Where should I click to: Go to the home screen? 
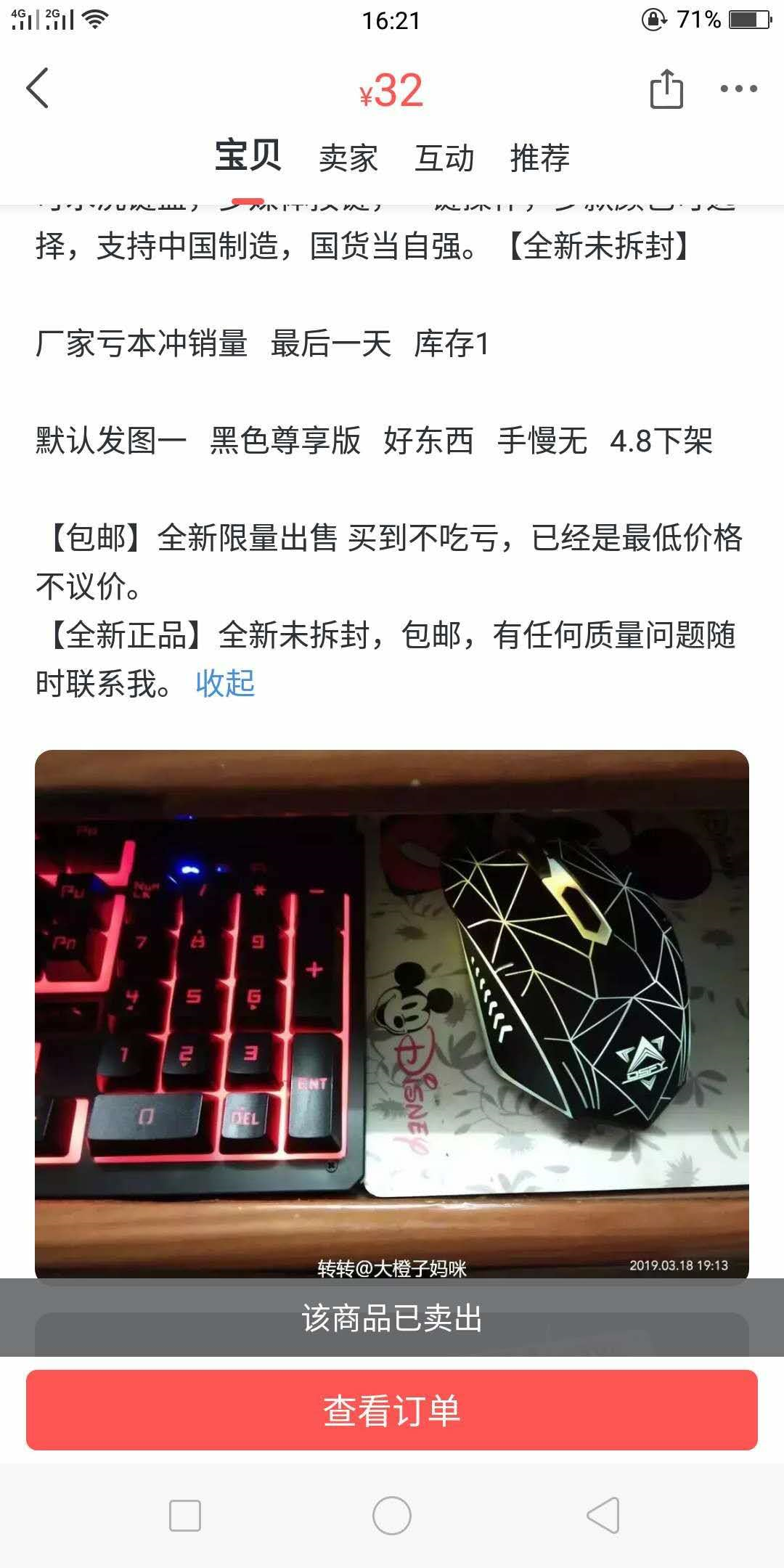tap(392, 1516)
